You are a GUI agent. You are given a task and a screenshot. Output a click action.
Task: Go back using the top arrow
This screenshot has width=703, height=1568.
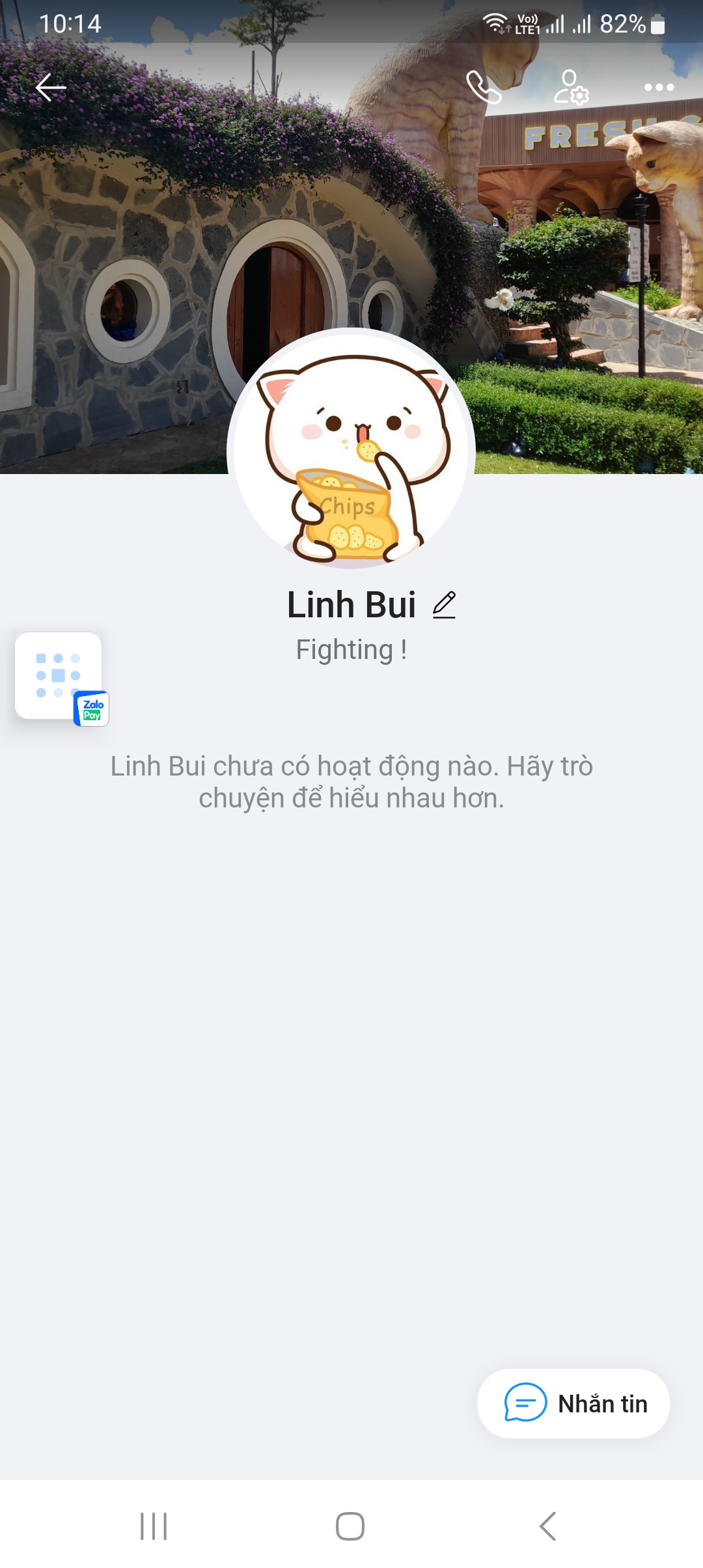pos(51,87)
